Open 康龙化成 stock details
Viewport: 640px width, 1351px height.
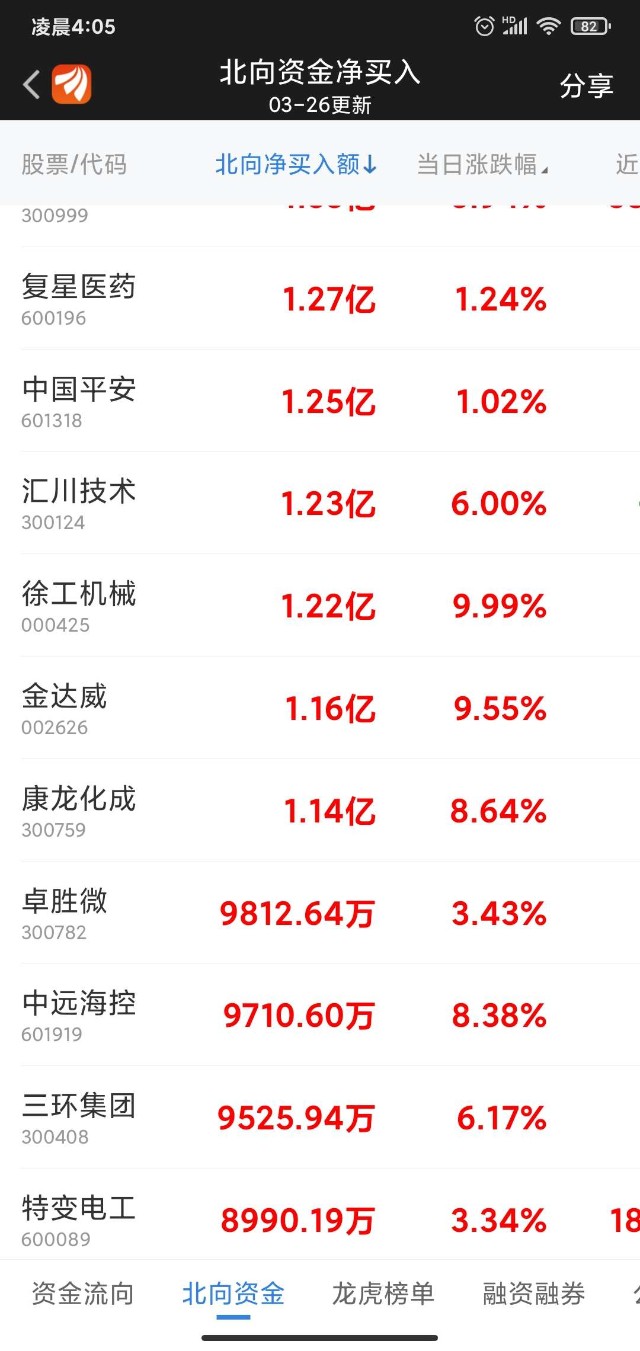click(78, 811)
